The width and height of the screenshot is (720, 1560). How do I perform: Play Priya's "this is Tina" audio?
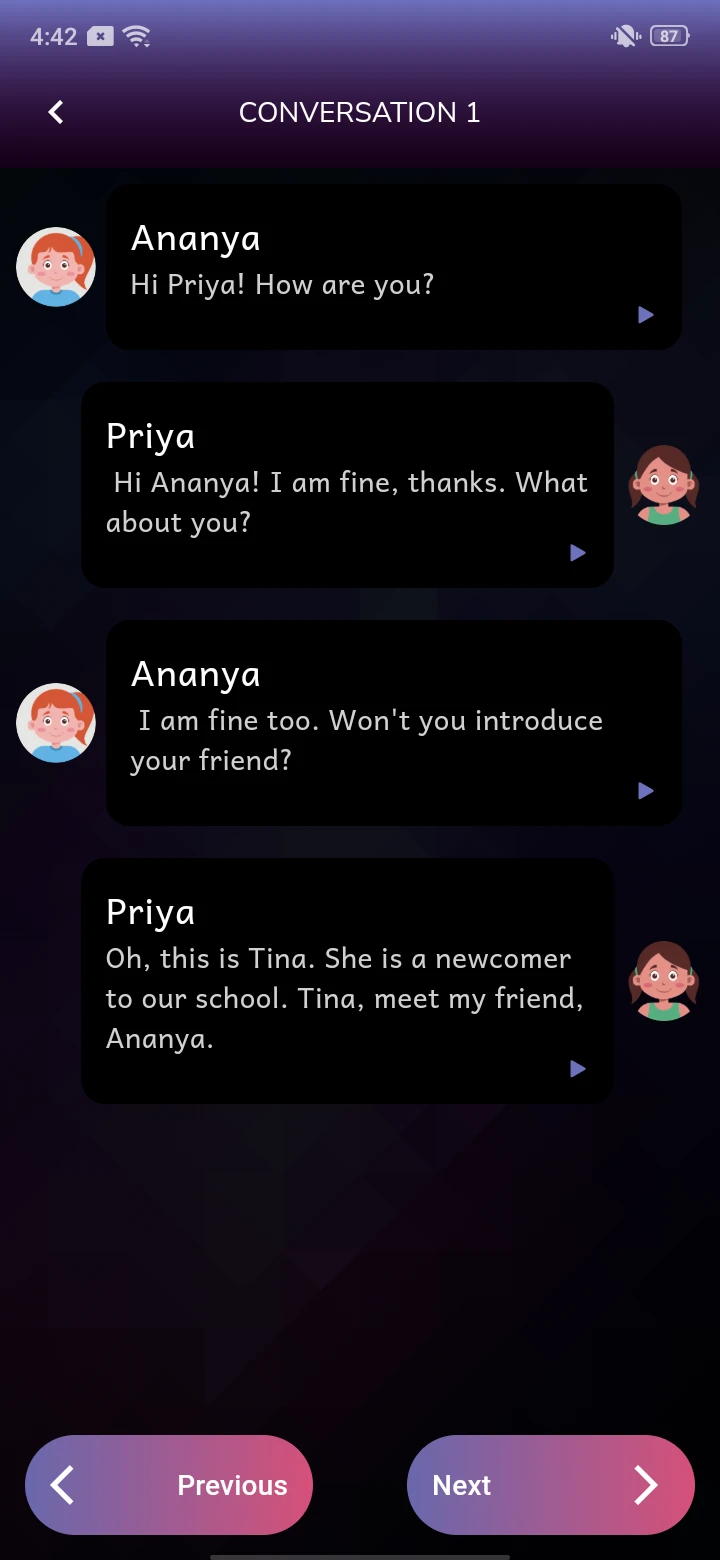577,1069
